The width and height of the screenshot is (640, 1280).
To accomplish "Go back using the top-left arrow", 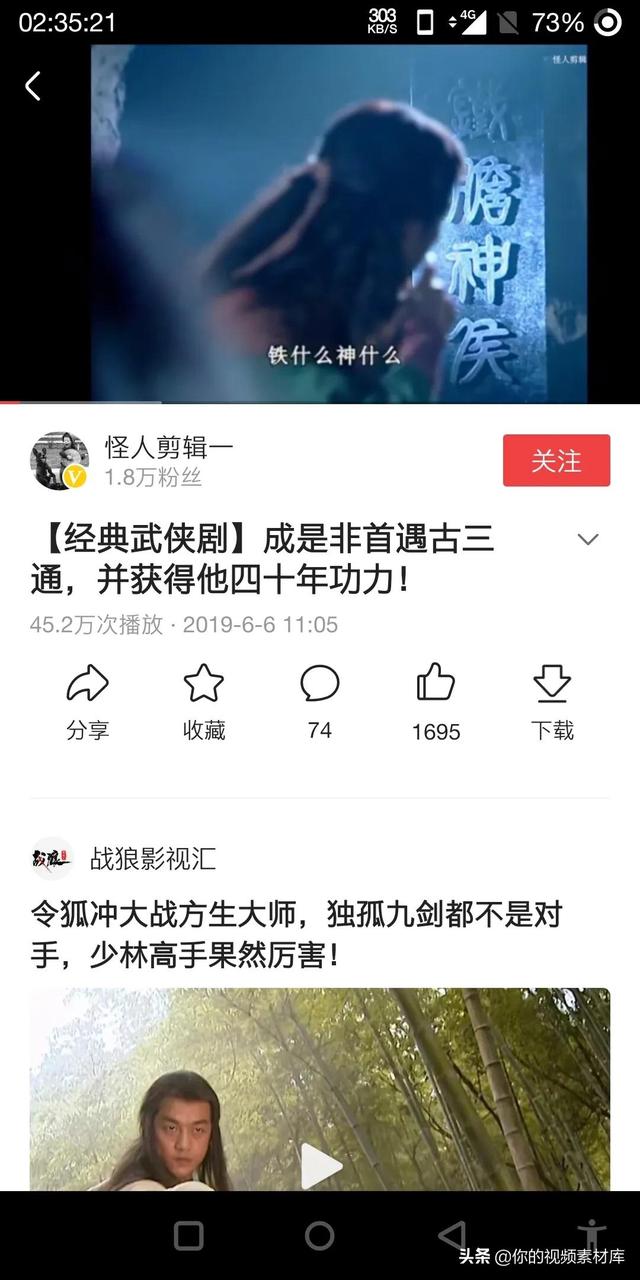I will (x=33, y=86).
